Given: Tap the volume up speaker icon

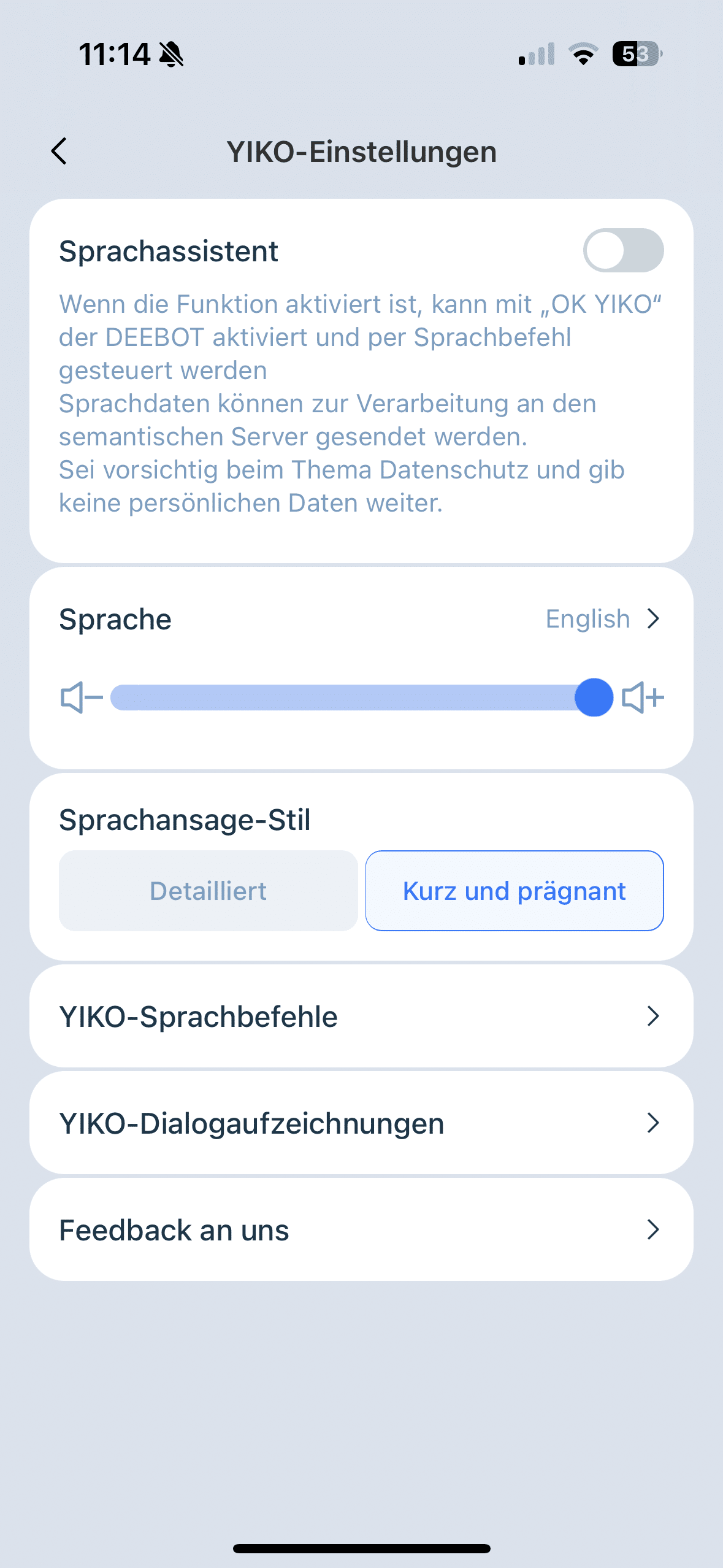Looking at the screenshot, I should 642,698.
